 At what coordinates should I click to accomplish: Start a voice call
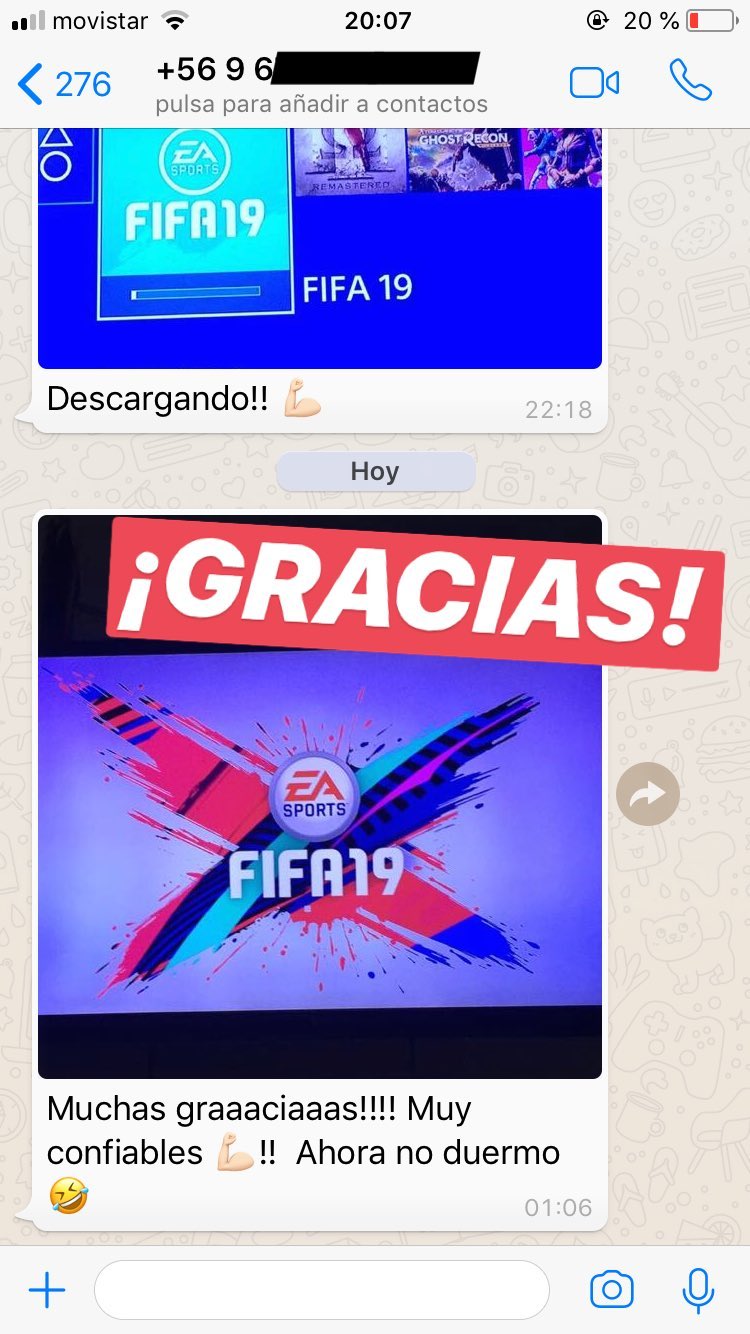(x=690, y=81)
